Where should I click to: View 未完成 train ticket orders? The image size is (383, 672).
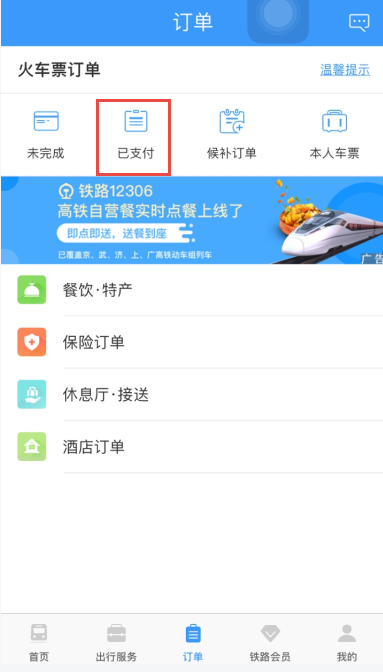[46, 135]
